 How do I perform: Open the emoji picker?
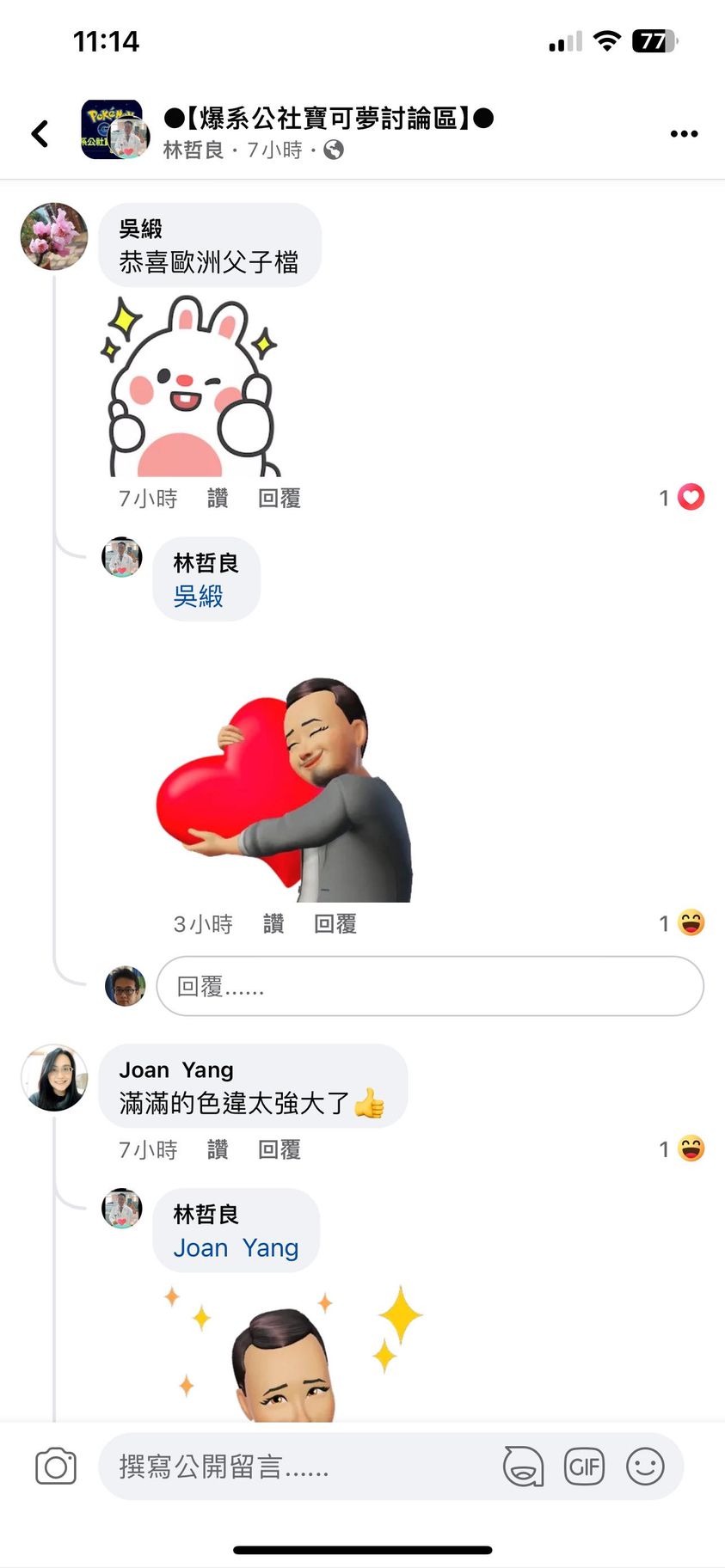pyautogui.click(x=645, y=1467)
